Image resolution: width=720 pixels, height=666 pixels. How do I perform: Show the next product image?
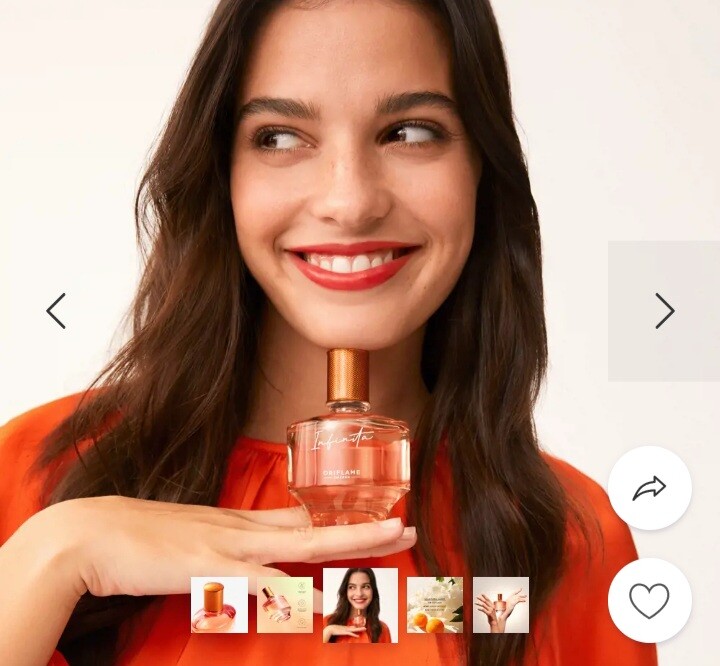[664, 311]
